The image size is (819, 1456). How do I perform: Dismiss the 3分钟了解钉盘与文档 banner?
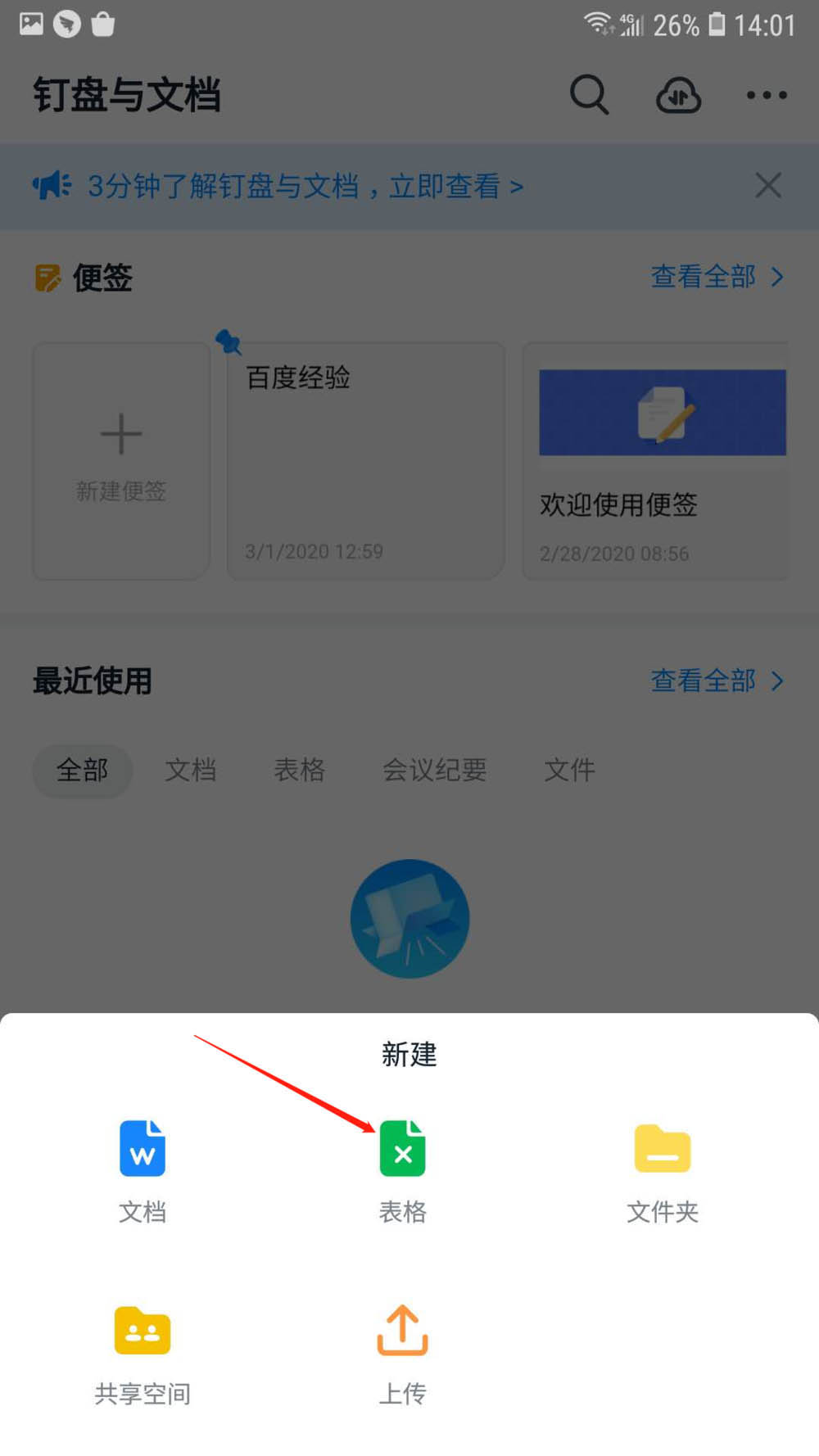click(767, 185)
